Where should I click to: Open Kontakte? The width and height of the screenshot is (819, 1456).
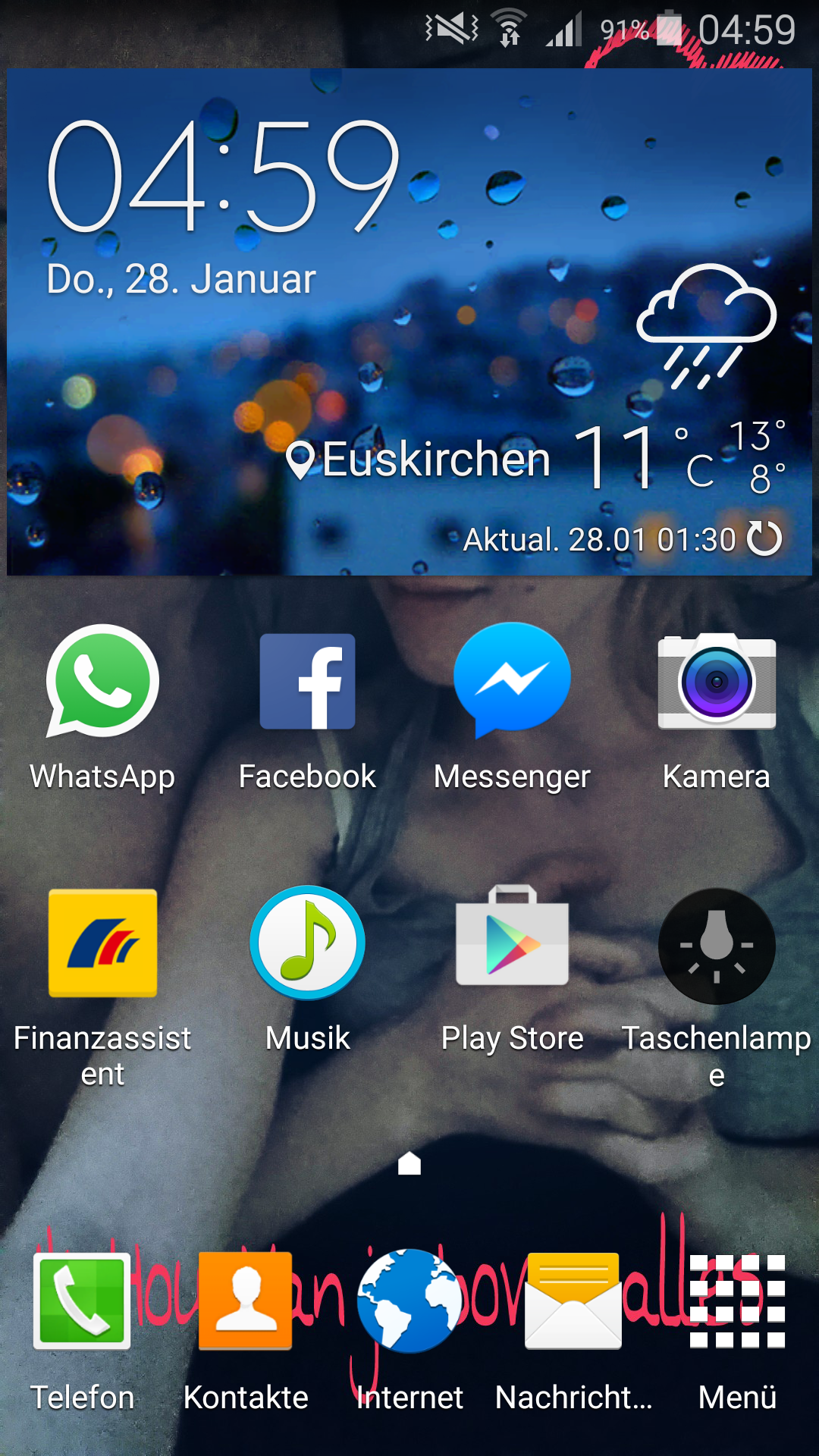(x=246, y=1301)
